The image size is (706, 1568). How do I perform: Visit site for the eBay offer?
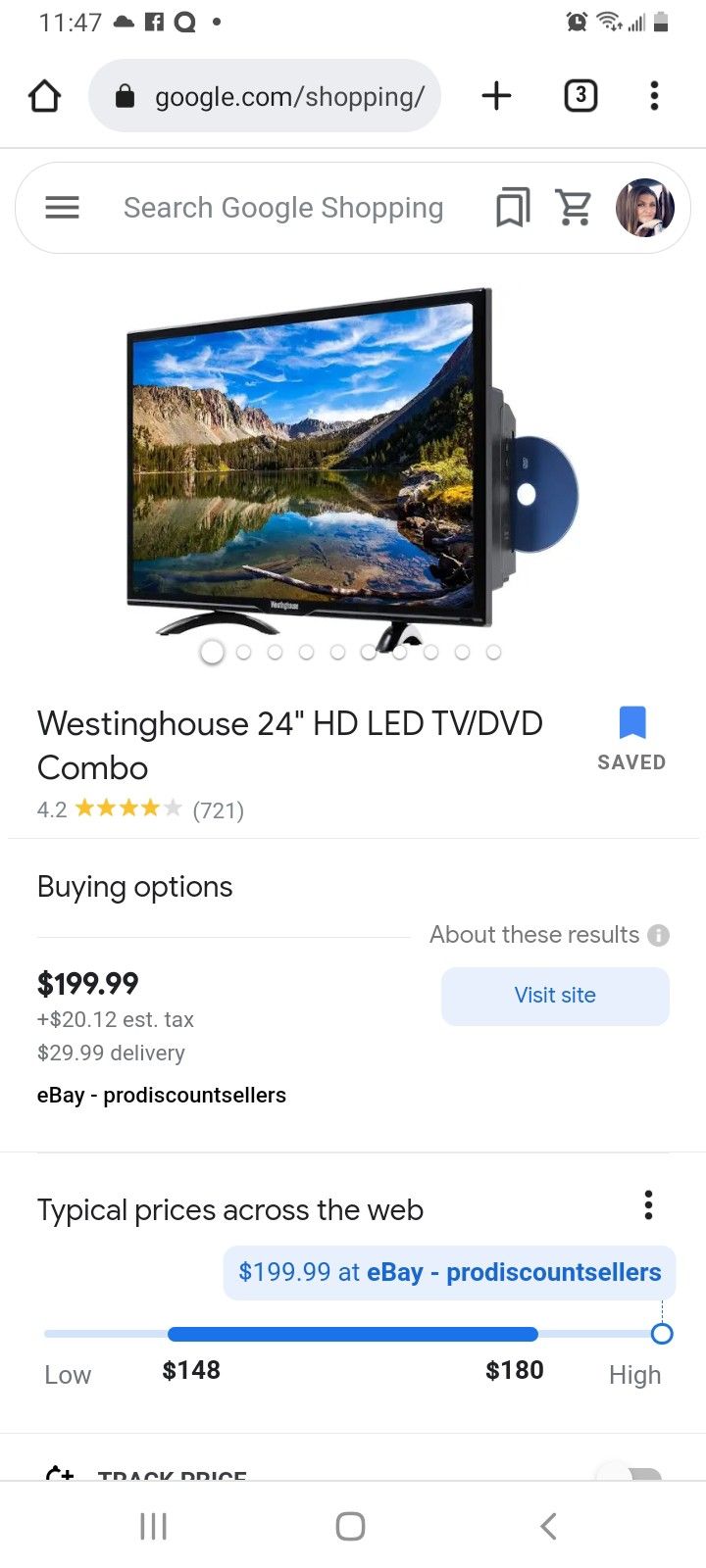coord(555,996)
